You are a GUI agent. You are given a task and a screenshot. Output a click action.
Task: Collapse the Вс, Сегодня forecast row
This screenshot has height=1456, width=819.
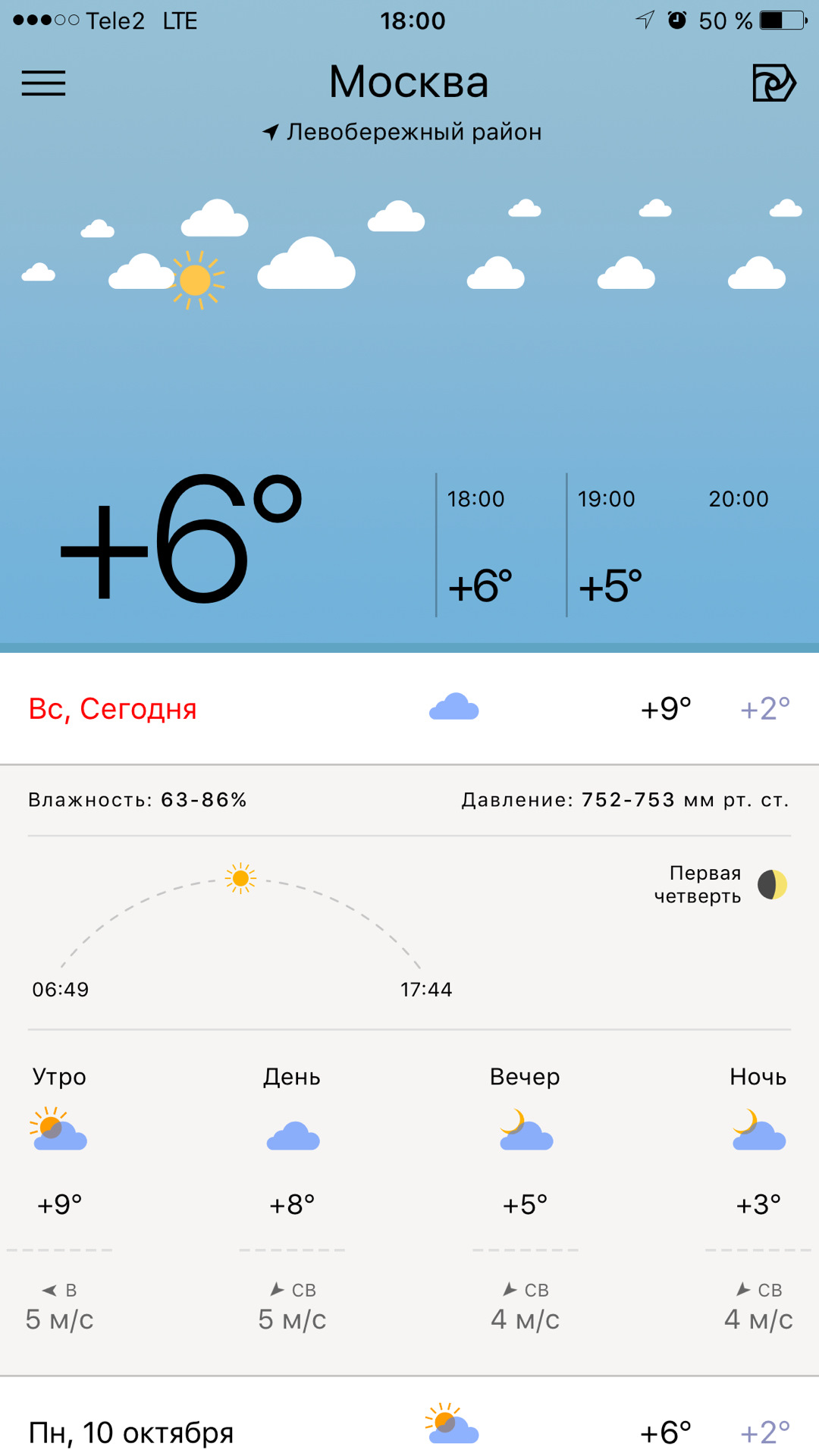click(x=409, y=708)
